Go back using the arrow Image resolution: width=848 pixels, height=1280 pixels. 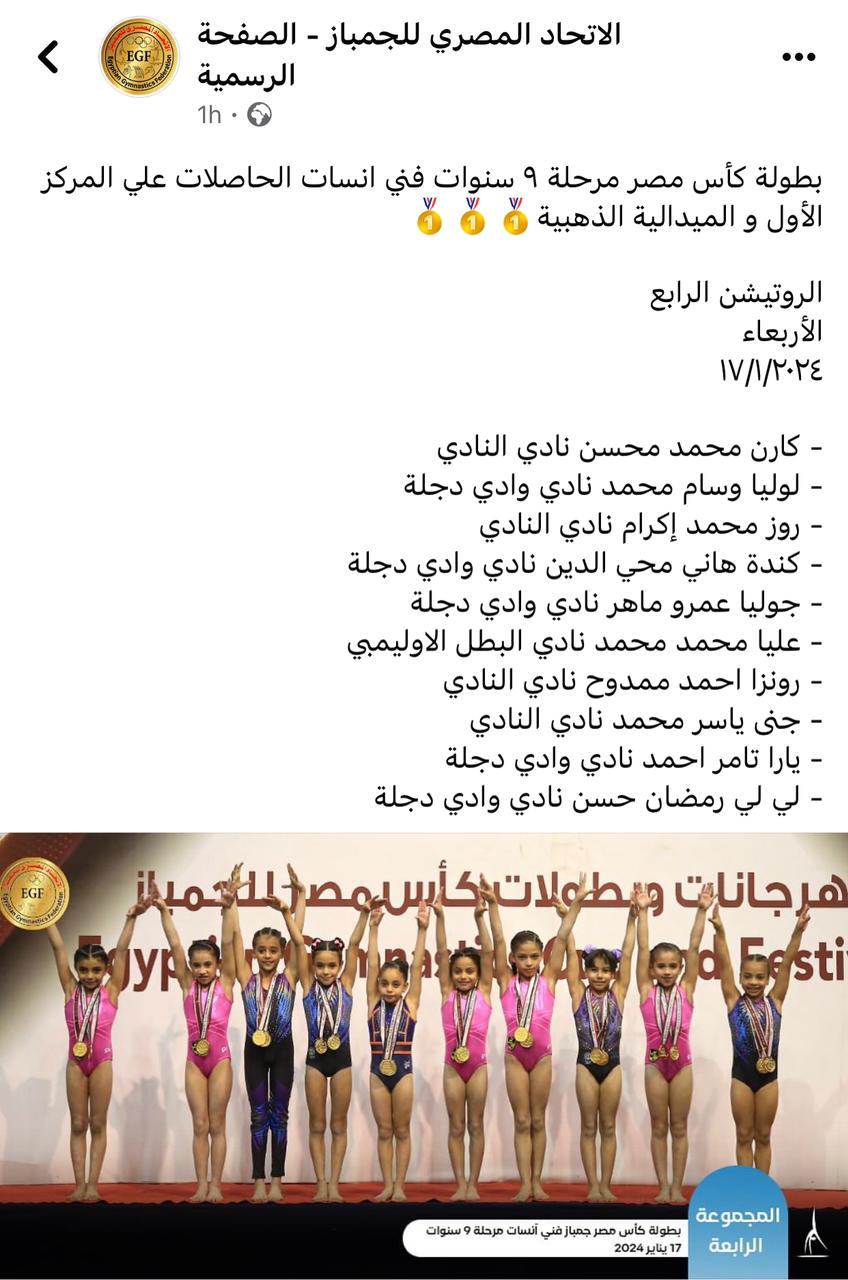(x=48, y=57)
